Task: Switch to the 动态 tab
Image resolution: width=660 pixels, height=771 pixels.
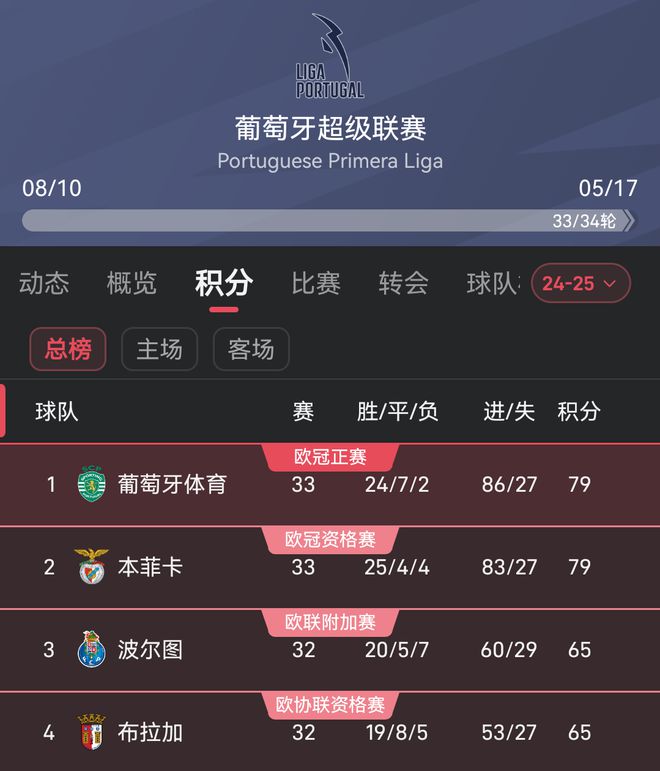Action: coord(44,283)
